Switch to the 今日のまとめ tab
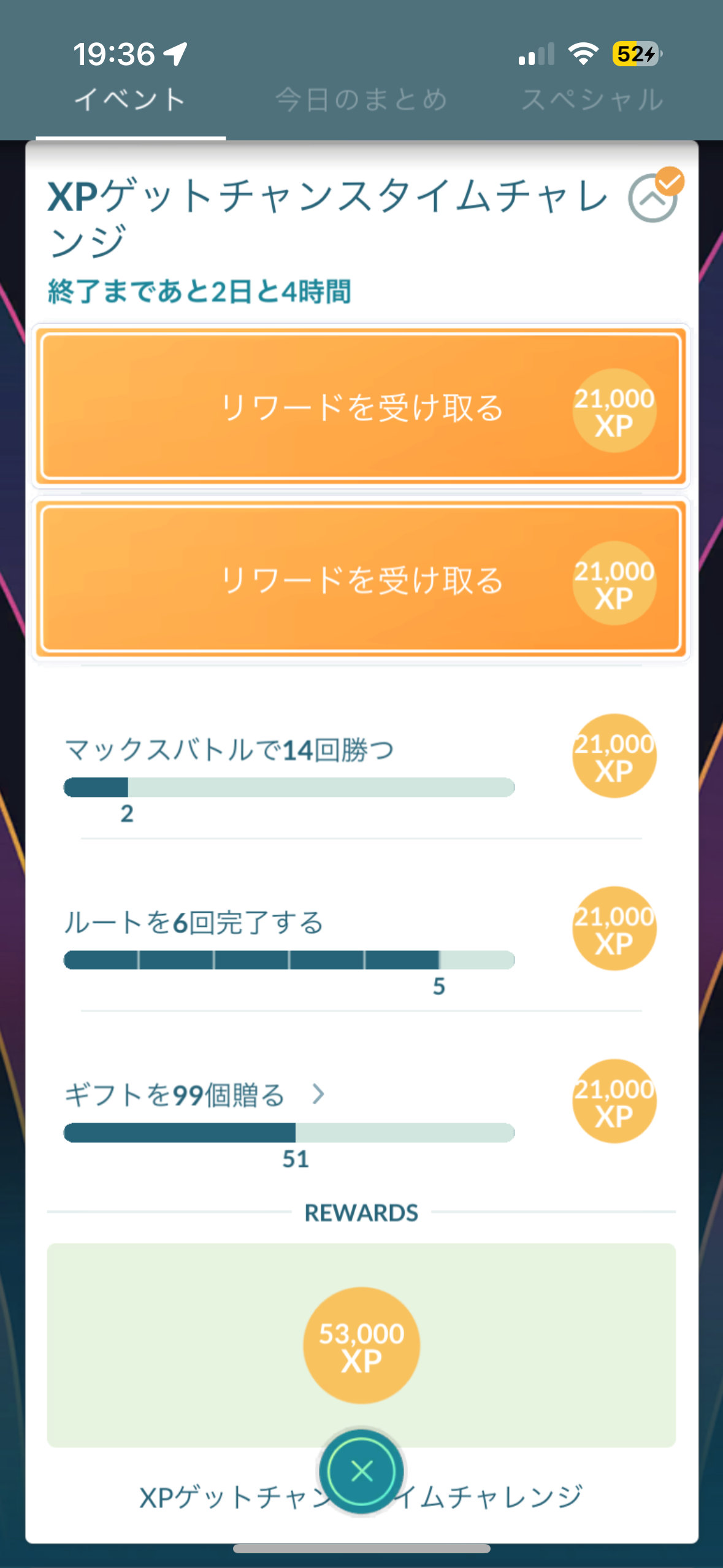 (361, 99)
